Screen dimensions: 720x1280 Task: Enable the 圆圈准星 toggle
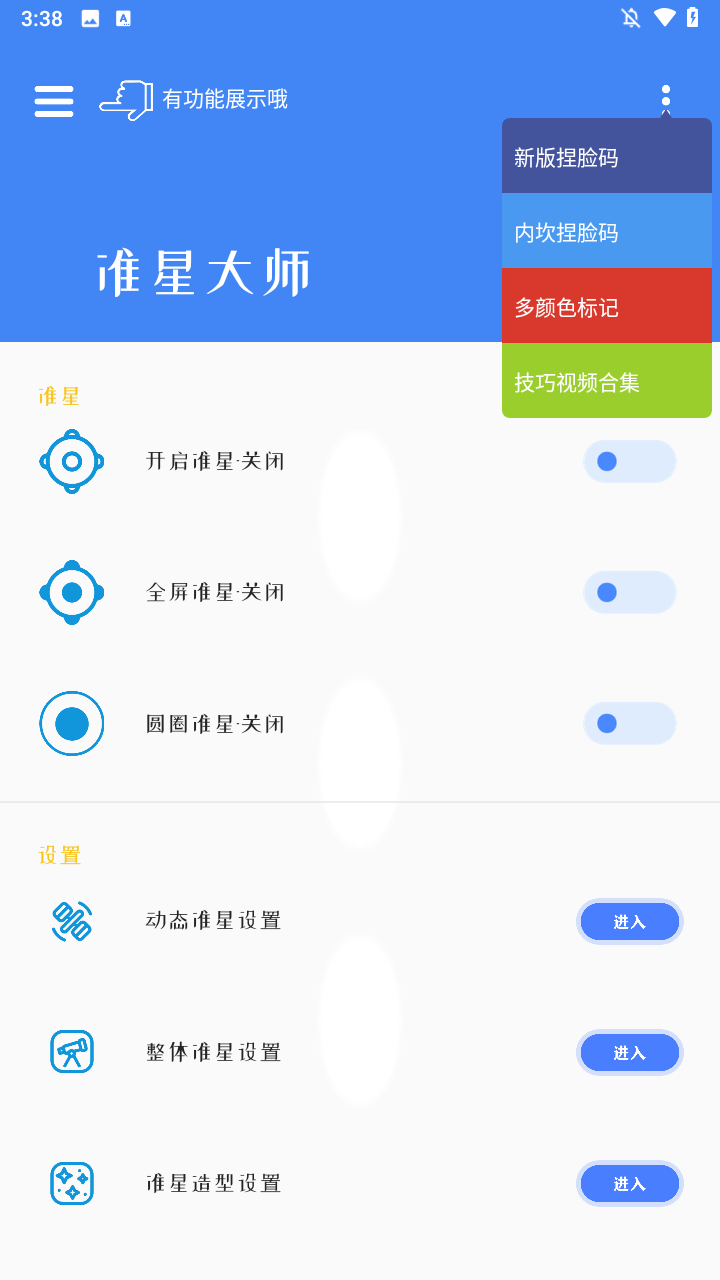629,723
